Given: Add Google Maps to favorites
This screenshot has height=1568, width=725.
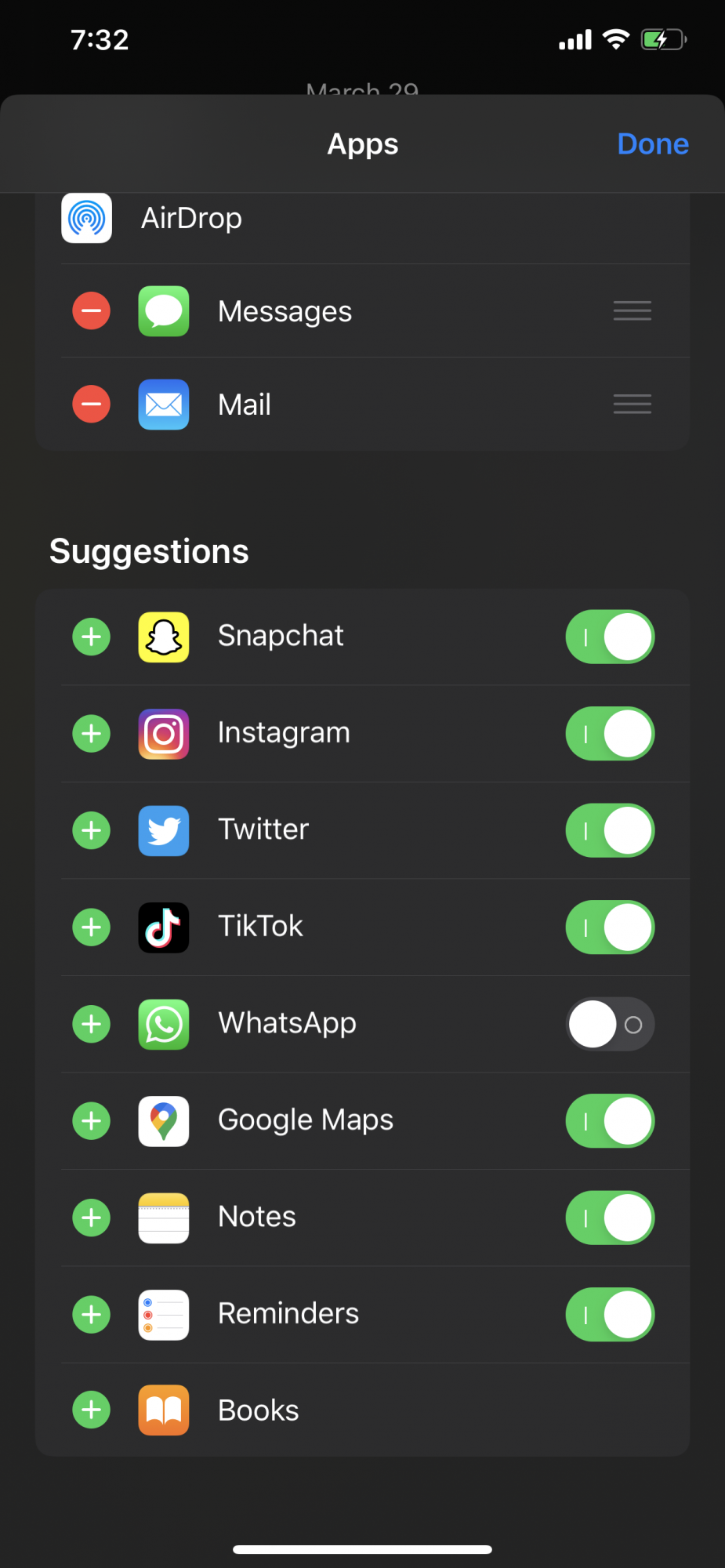Looking at the screenshot, I should [x=92, y=1121].
